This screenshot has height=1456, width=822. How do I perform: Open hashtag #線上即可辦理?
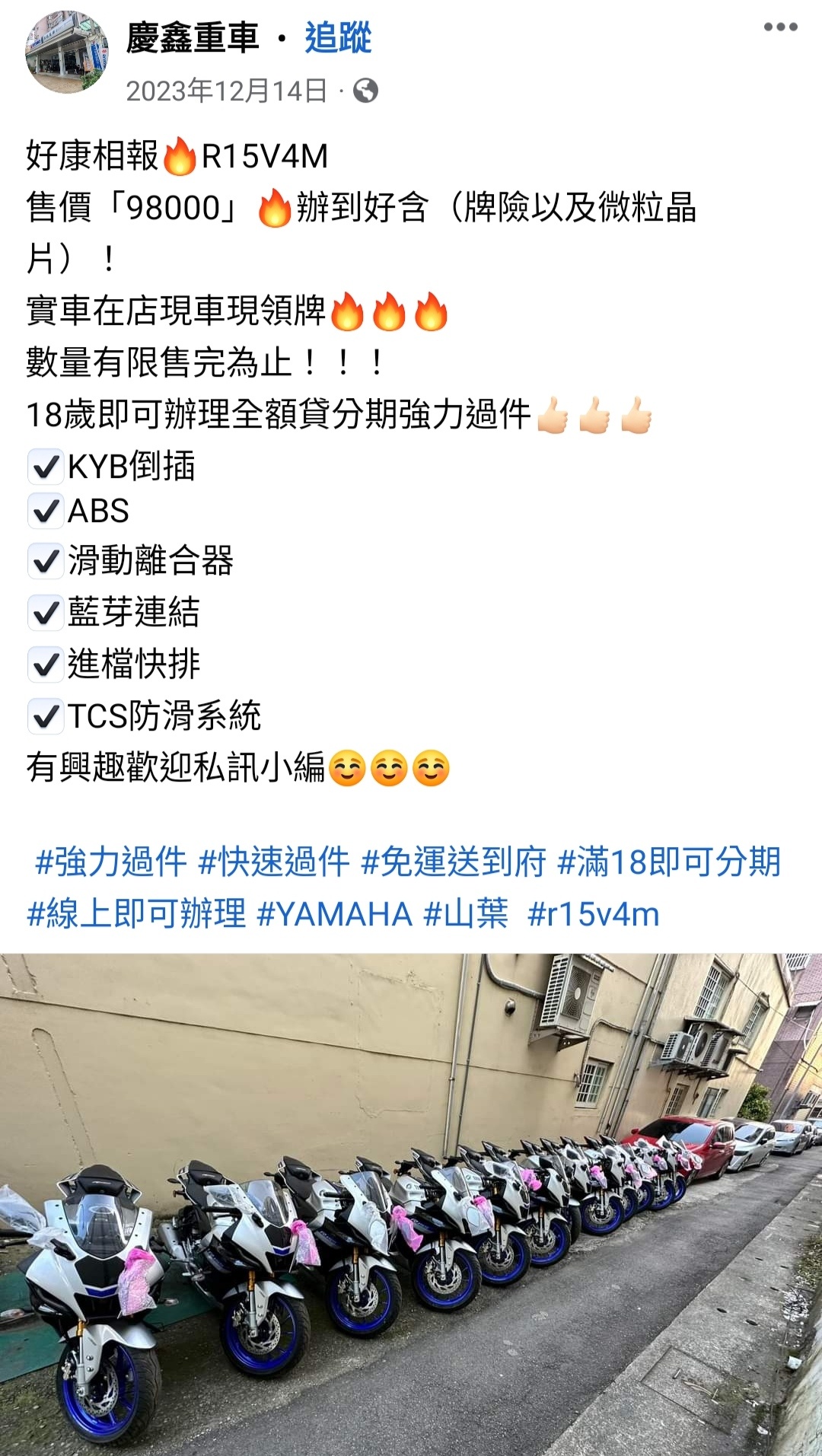(x=137, y=914)
